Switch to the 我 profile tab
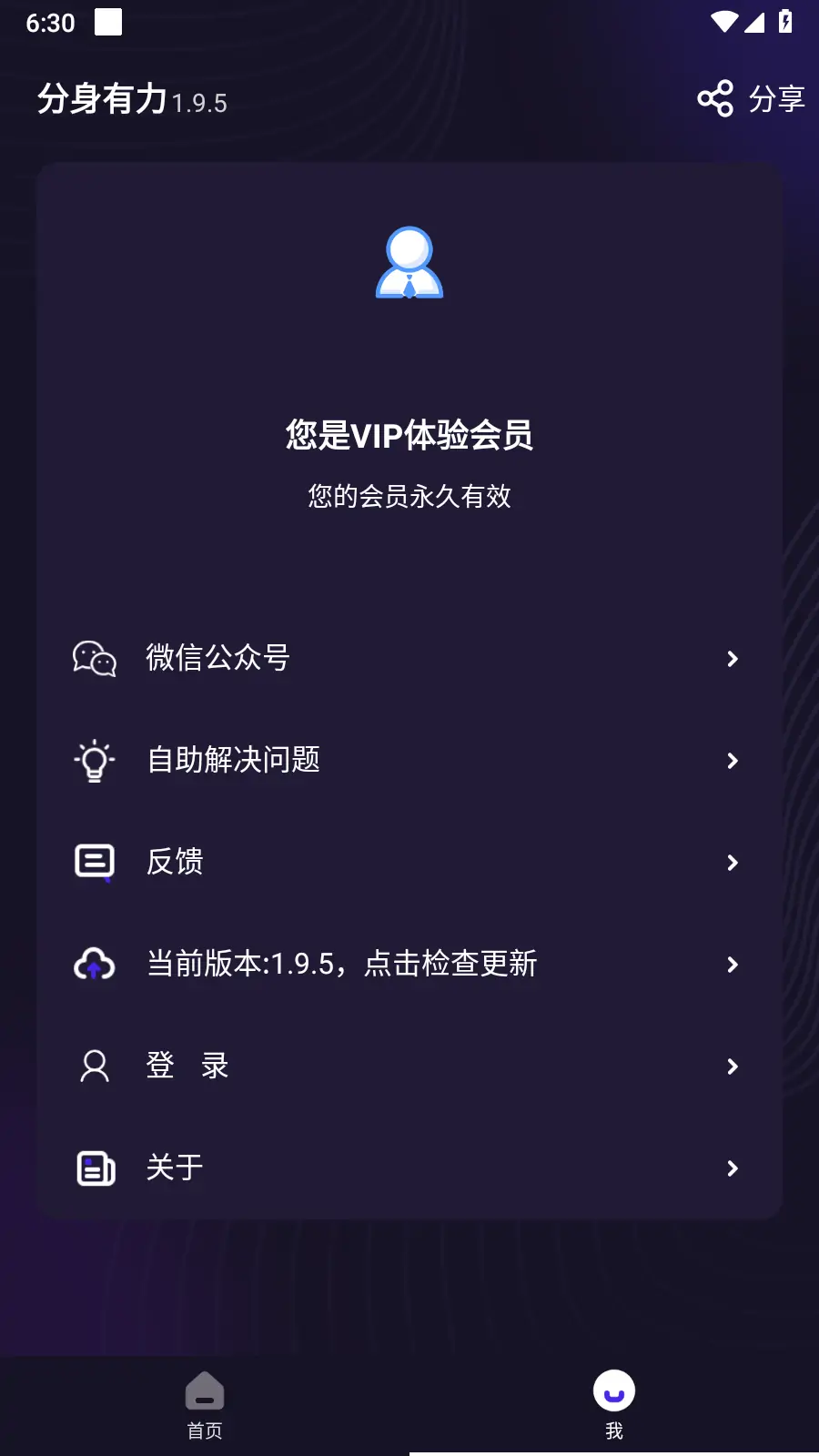819x1456 pixels. click(x=614, y=1405)
